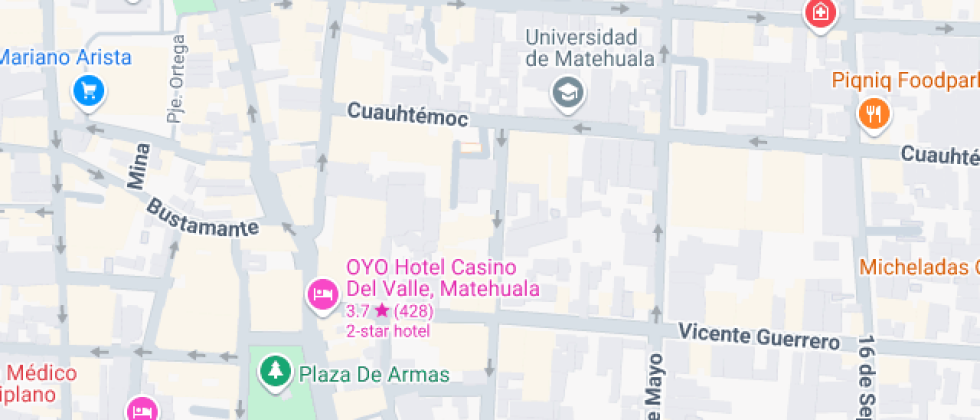Screen dimensions: 980x420
Task: Select the Universidad de Matehuala pin
Action: pyautogui.click(x=569, y=94)
